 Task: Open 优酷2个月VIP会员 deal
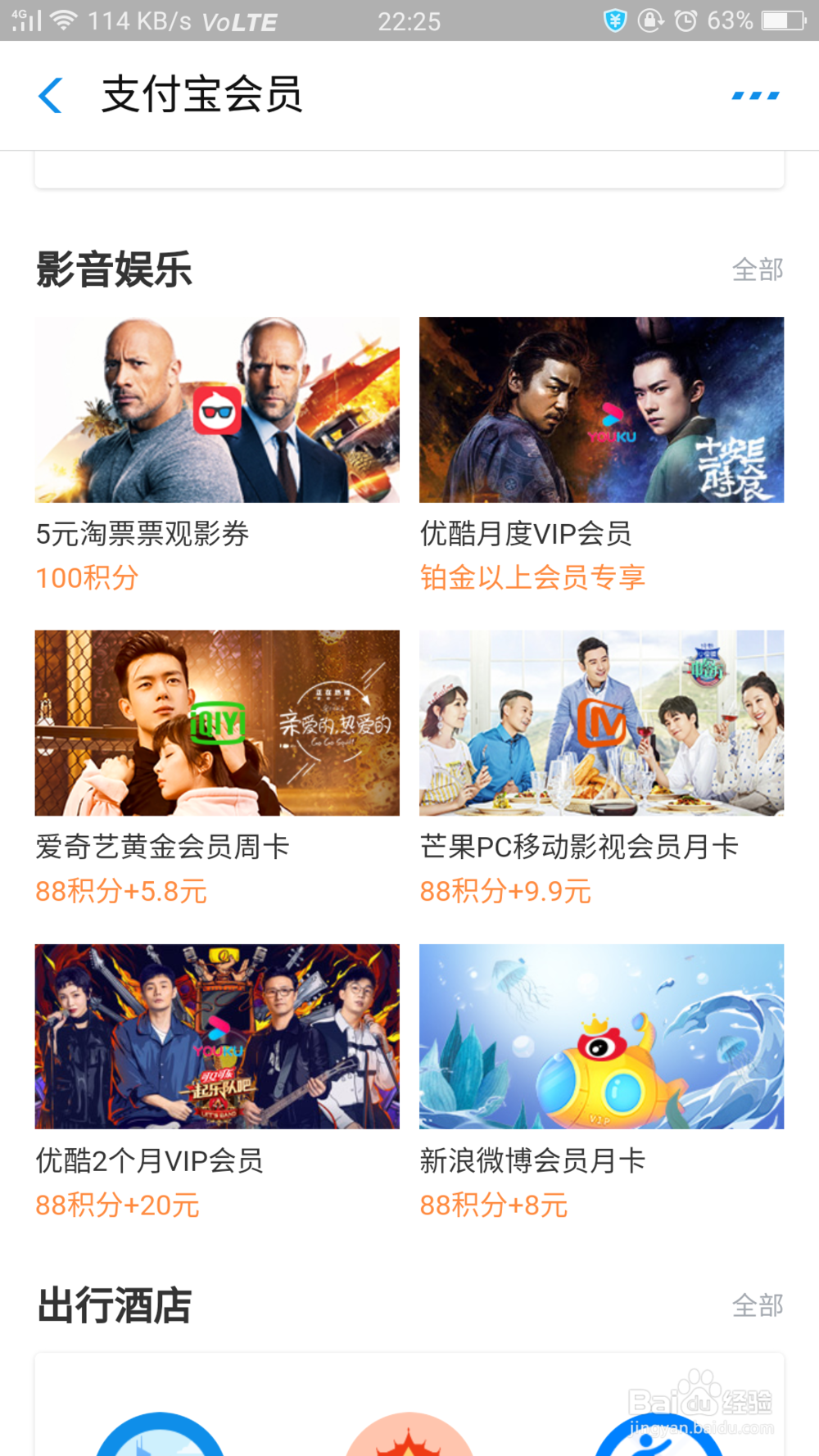click(x=217, y=1037)
